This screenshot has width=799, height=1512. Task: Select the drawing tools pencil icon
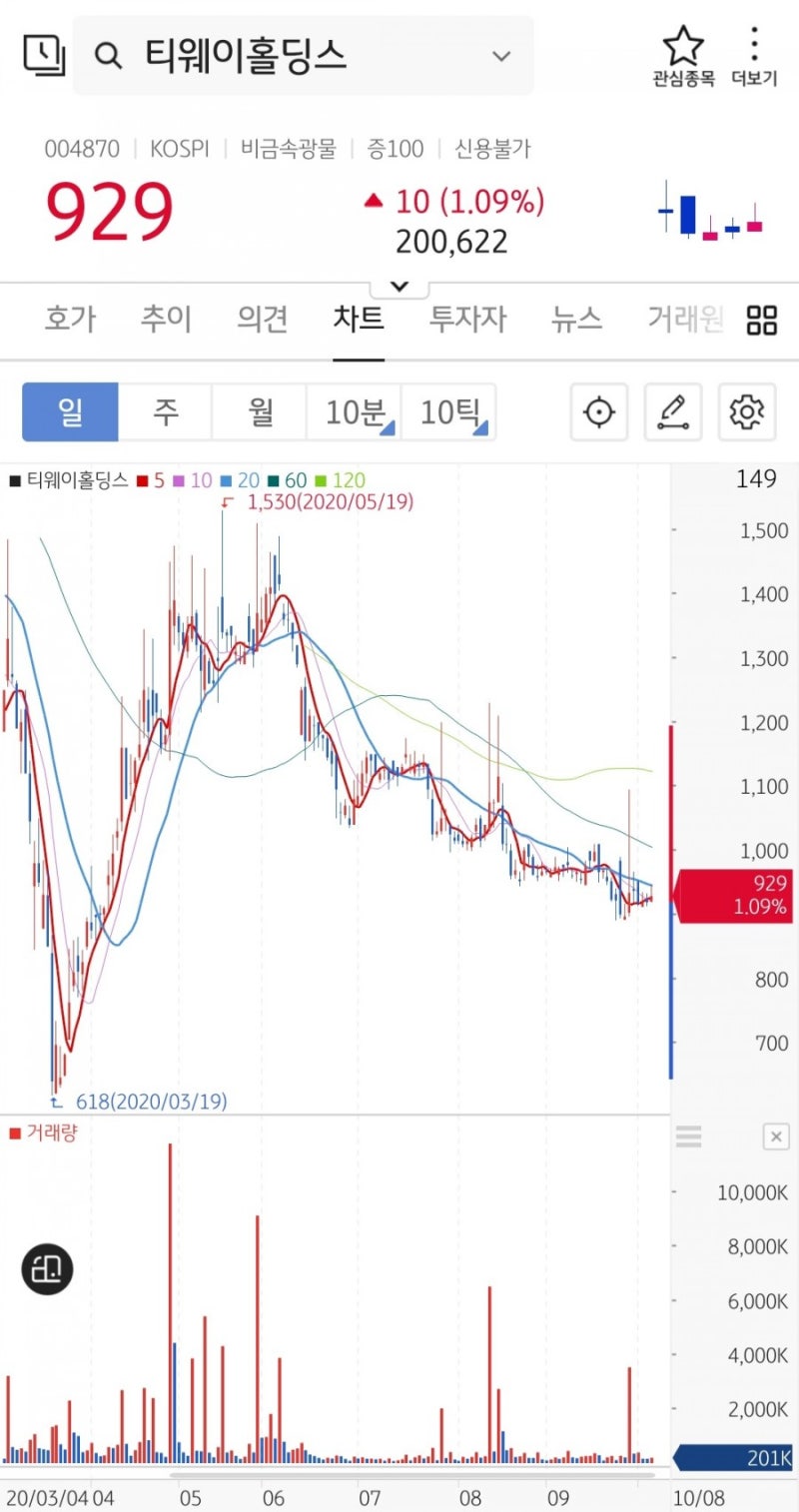(672, 411)
